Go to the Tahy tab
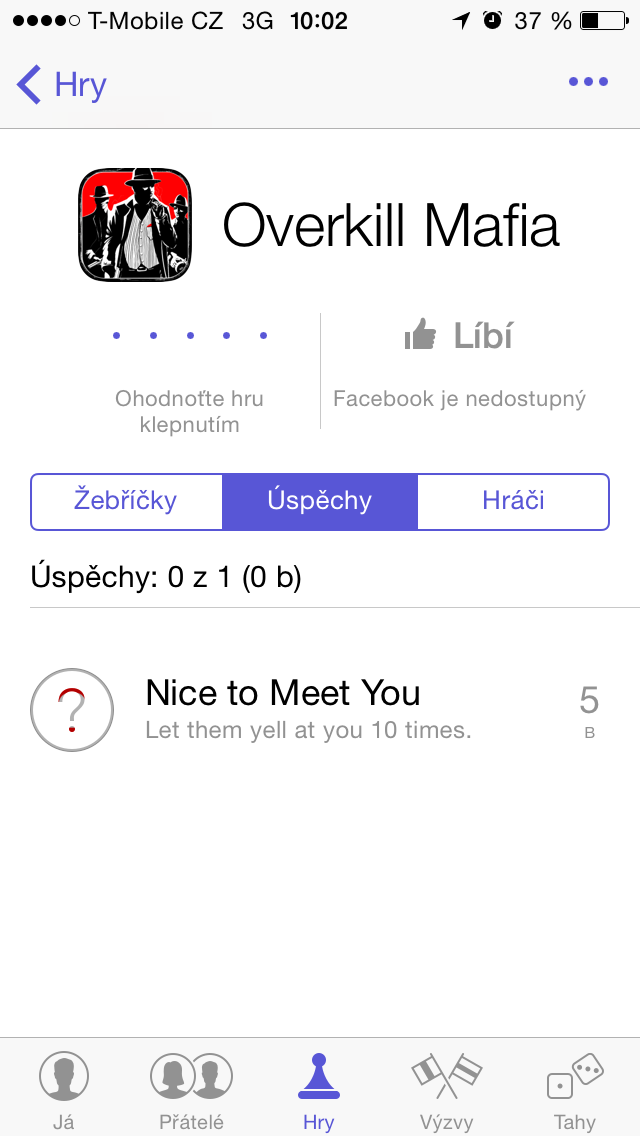Image resolution: width=640 pixels, height=1136 pixels. click(x=575, y=1088)
